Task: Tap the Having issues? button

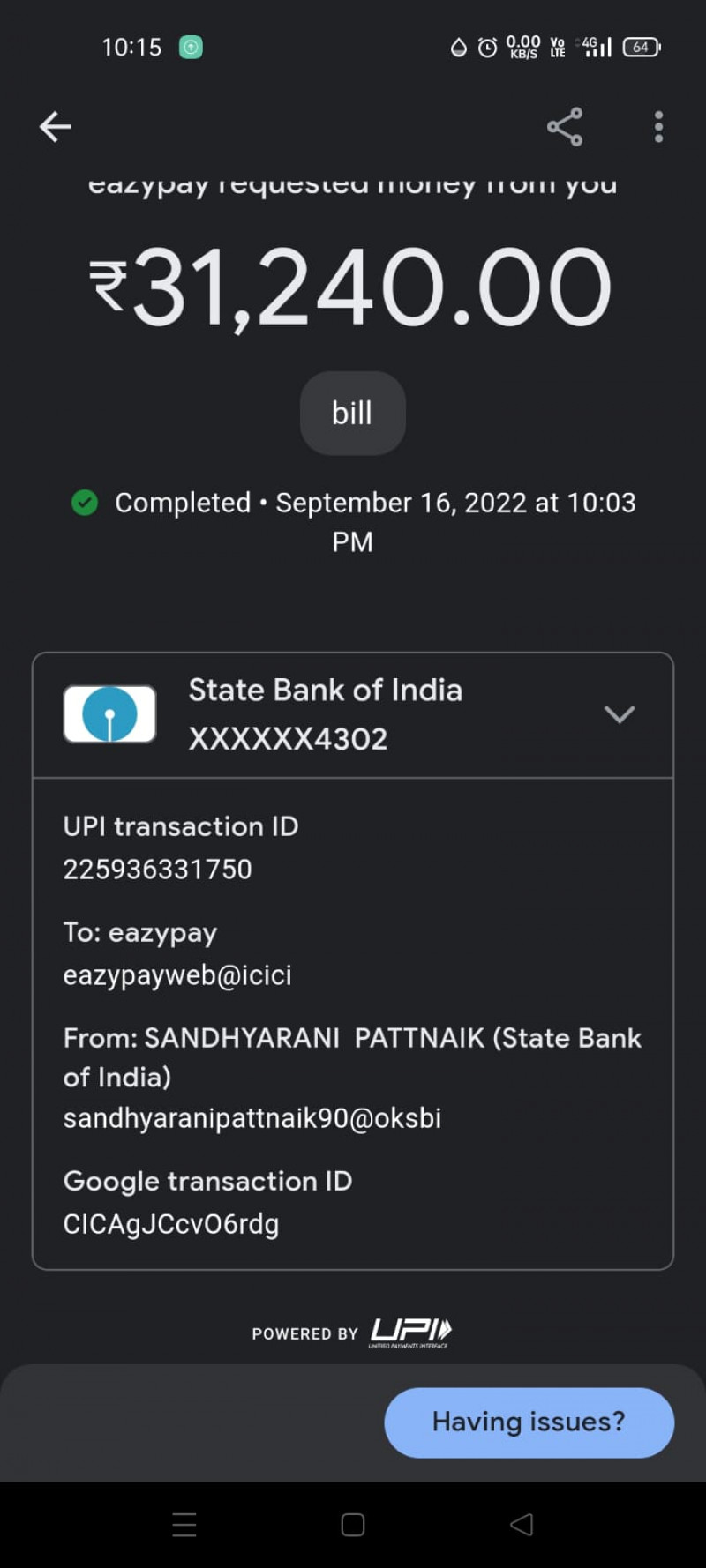Action: click(x=529, y=1422)
